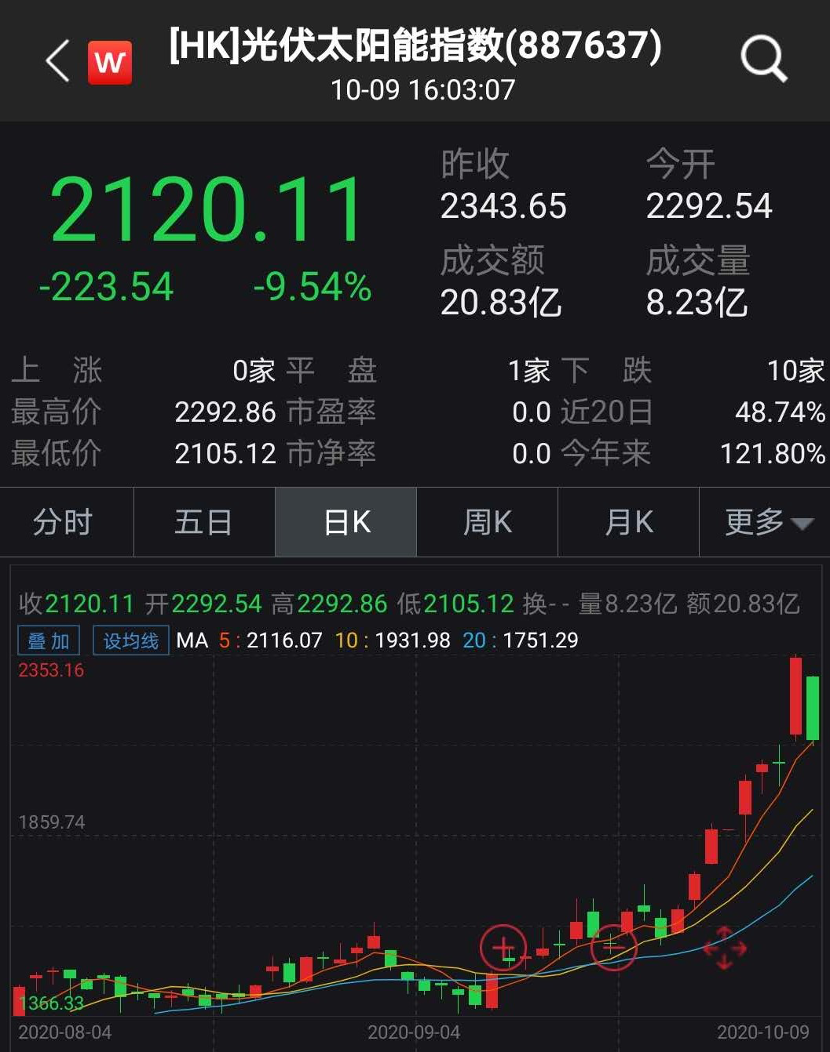The image size is (830, 1052).
Task: Switch to the 五日 chart tab
Action: coord(204,522)
